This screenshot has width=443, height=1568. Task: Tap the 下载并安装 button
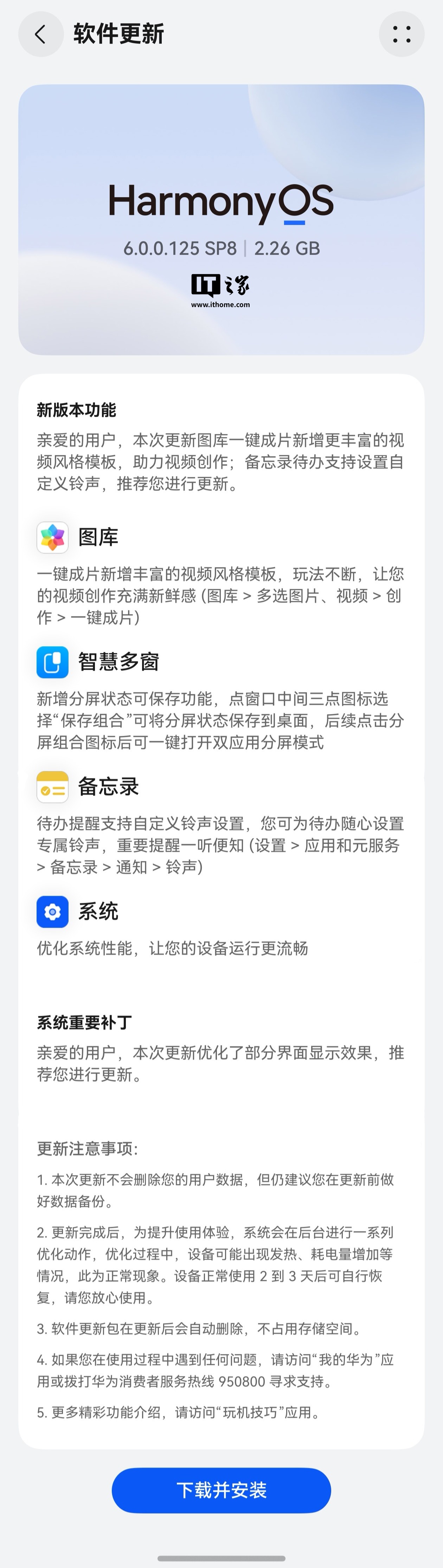pos(221,1490)
